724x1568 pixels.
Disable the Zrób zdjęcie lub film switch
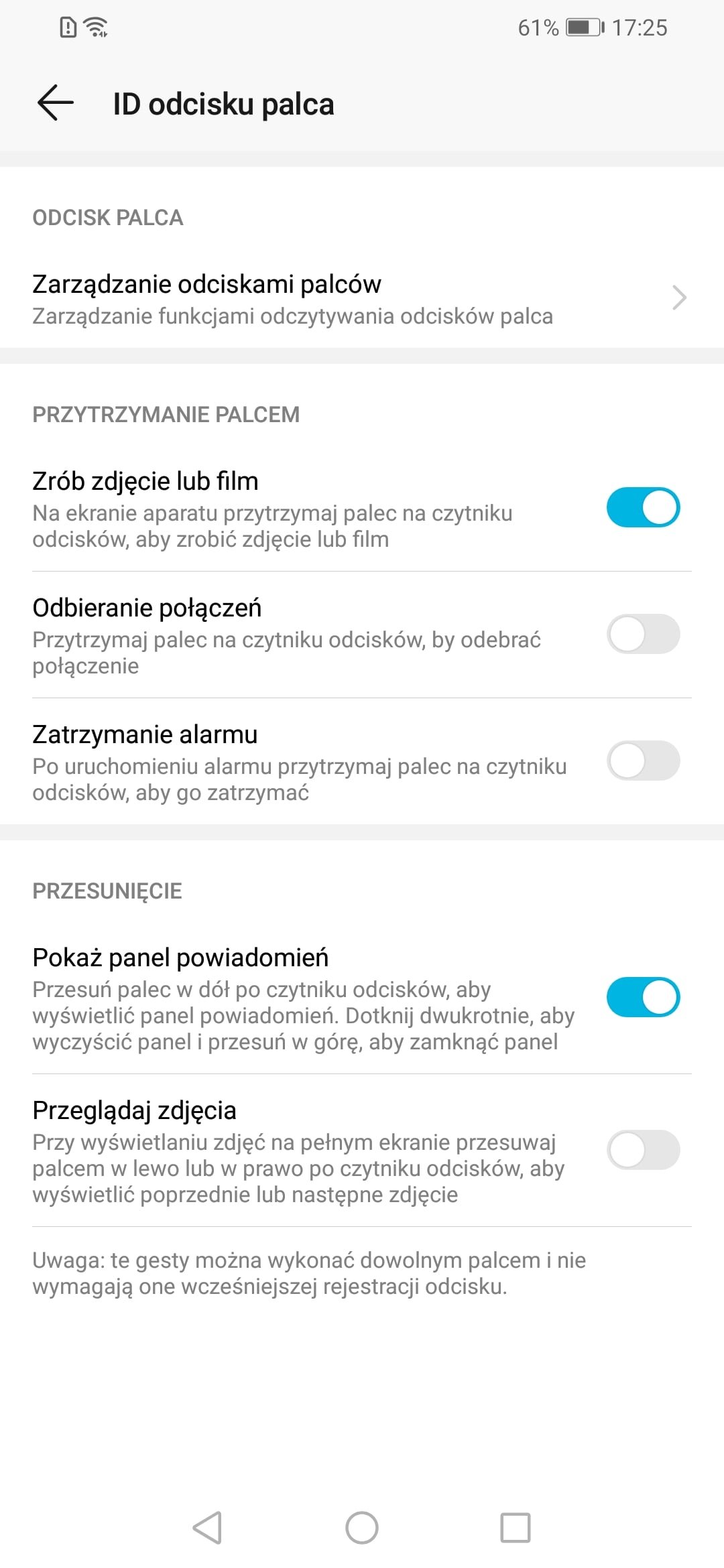click(x=643, y=507)
